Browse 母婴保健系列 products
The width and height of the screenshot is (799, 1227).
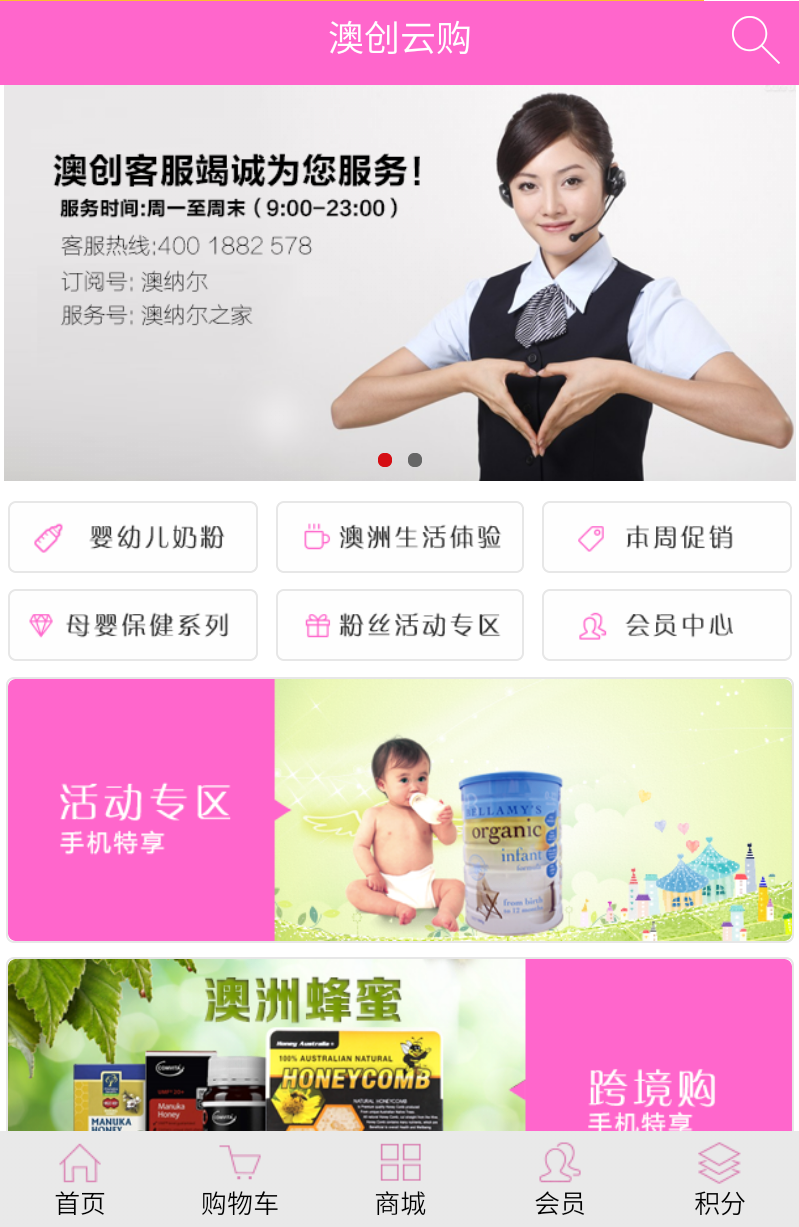point(133,625)
